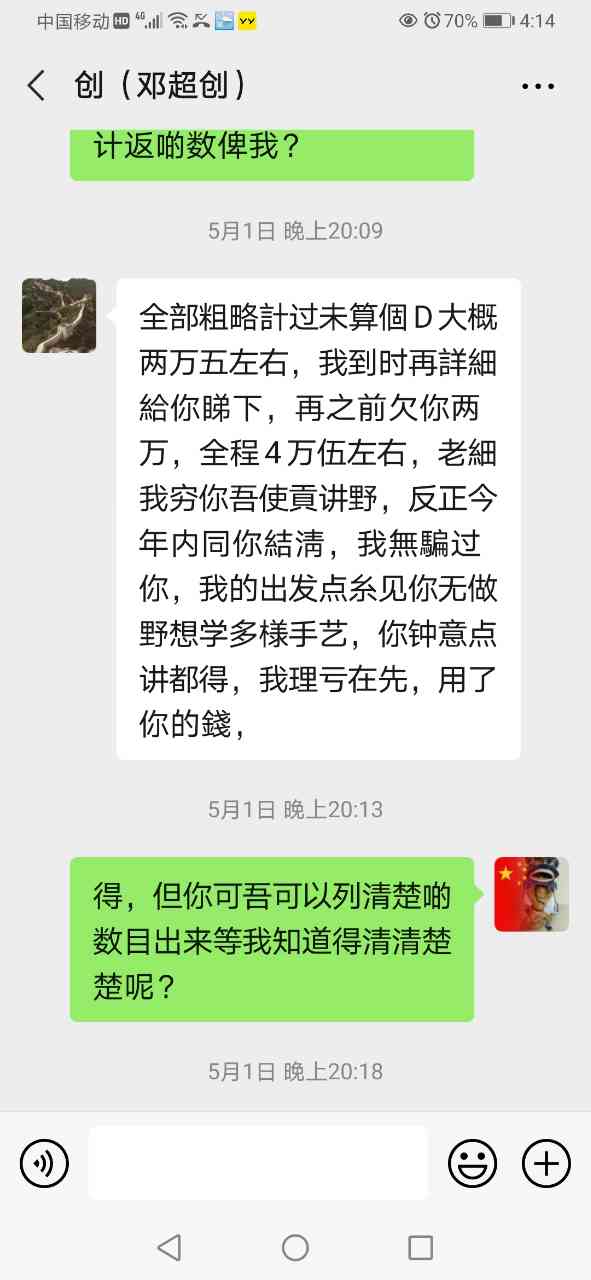
Task: View the contact's Great Wall avatar profile
Action: (x=59, y=315)
